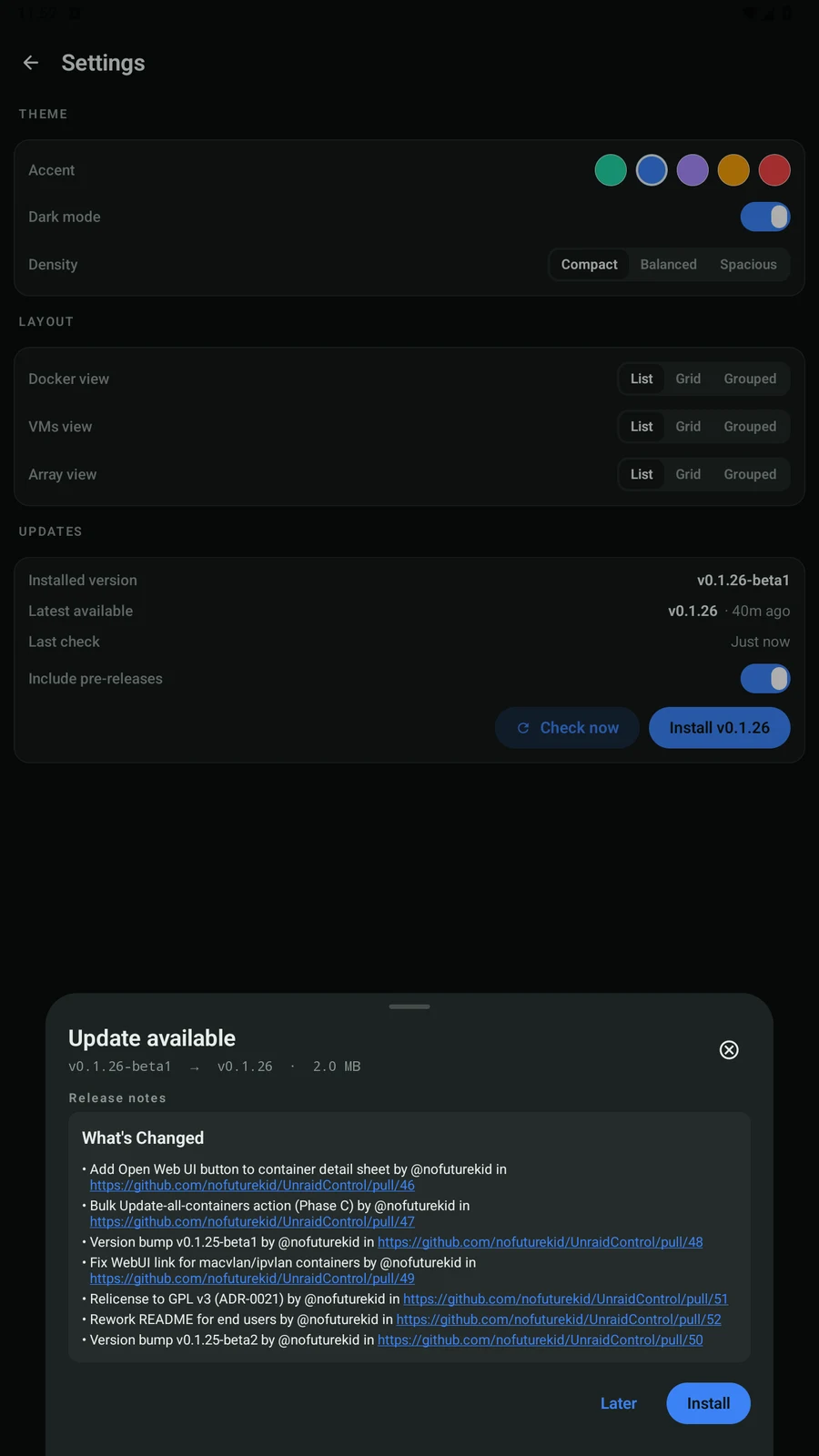Select the red accent color

(774, 170)
